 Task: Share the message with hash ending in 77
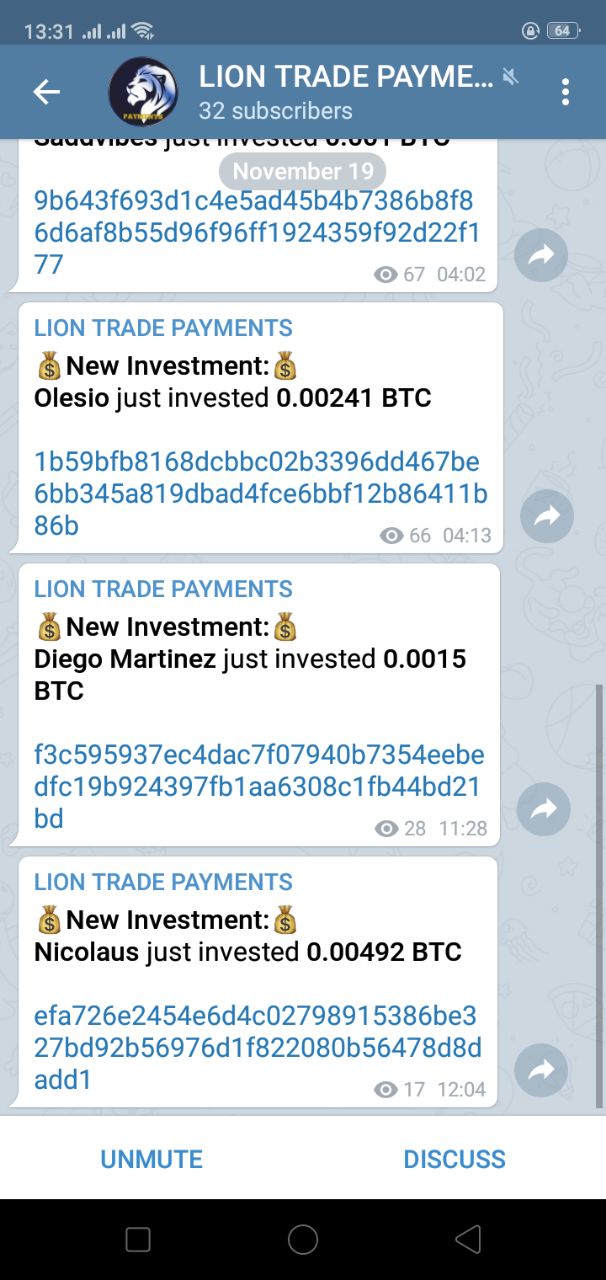tap(541, 256)
